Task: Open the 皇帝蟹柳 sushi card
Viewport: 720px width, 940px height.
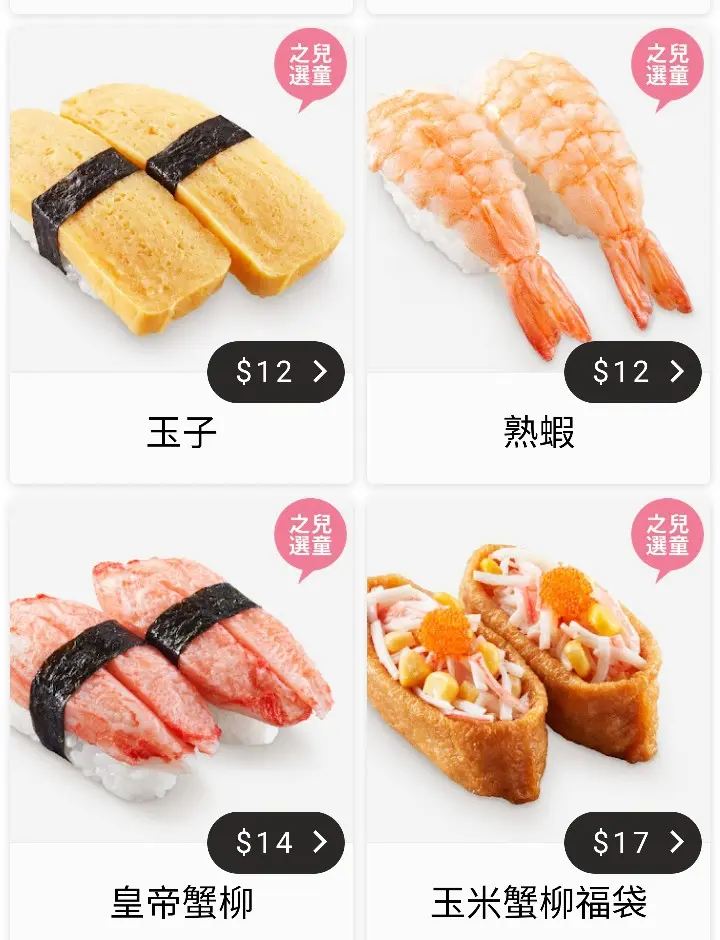Action: (x=180, y=690)
